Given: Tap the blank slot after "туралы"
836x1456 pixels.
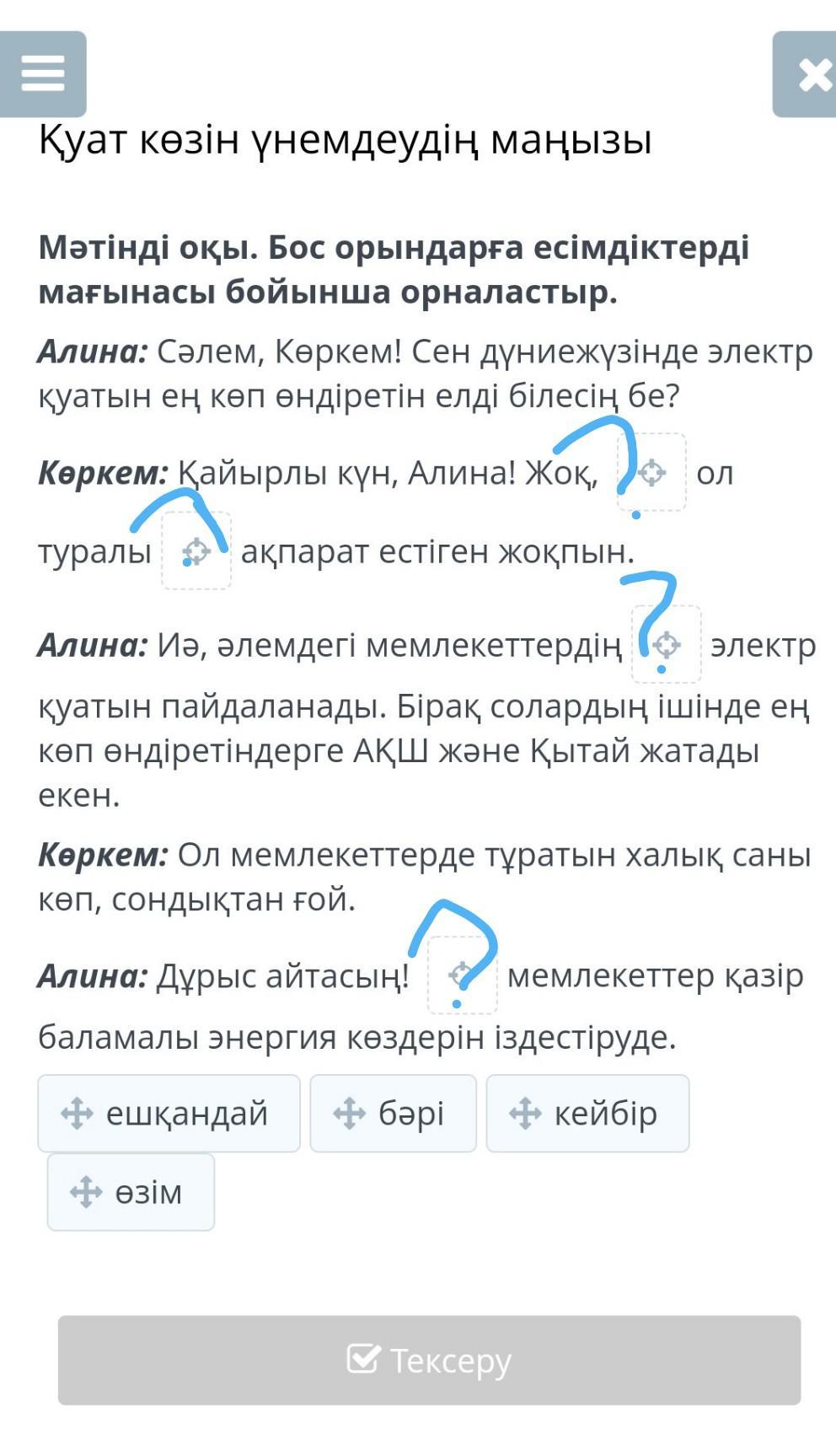Looking at the screenshot, I should point(196,551).
